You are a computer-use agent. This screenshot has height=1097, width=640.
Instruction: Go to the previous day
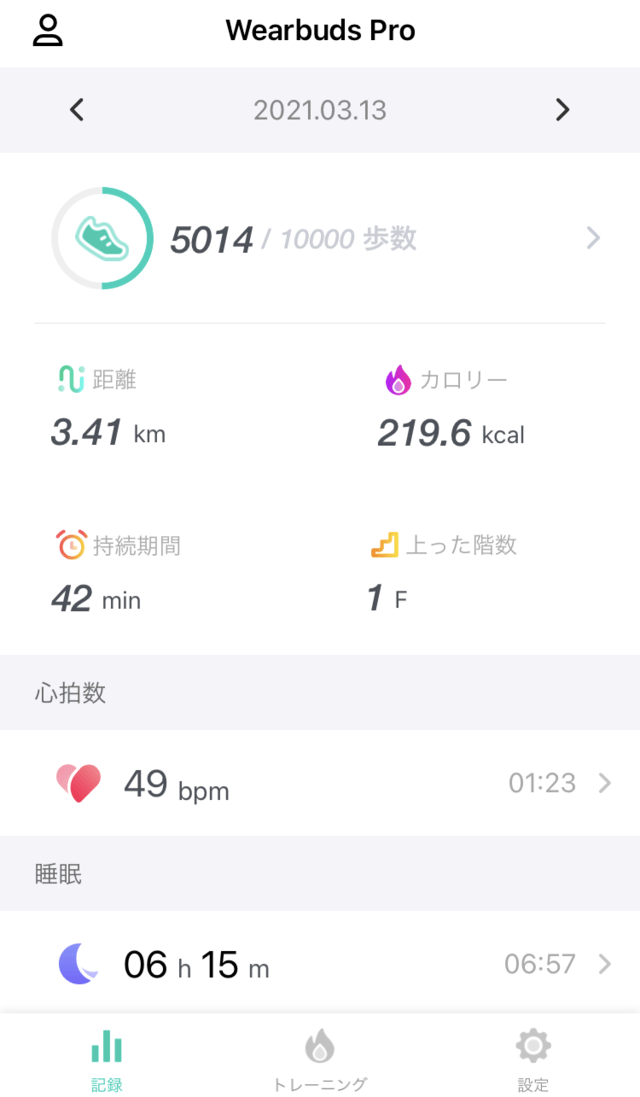pyautogui.click(x=77, y=110)
